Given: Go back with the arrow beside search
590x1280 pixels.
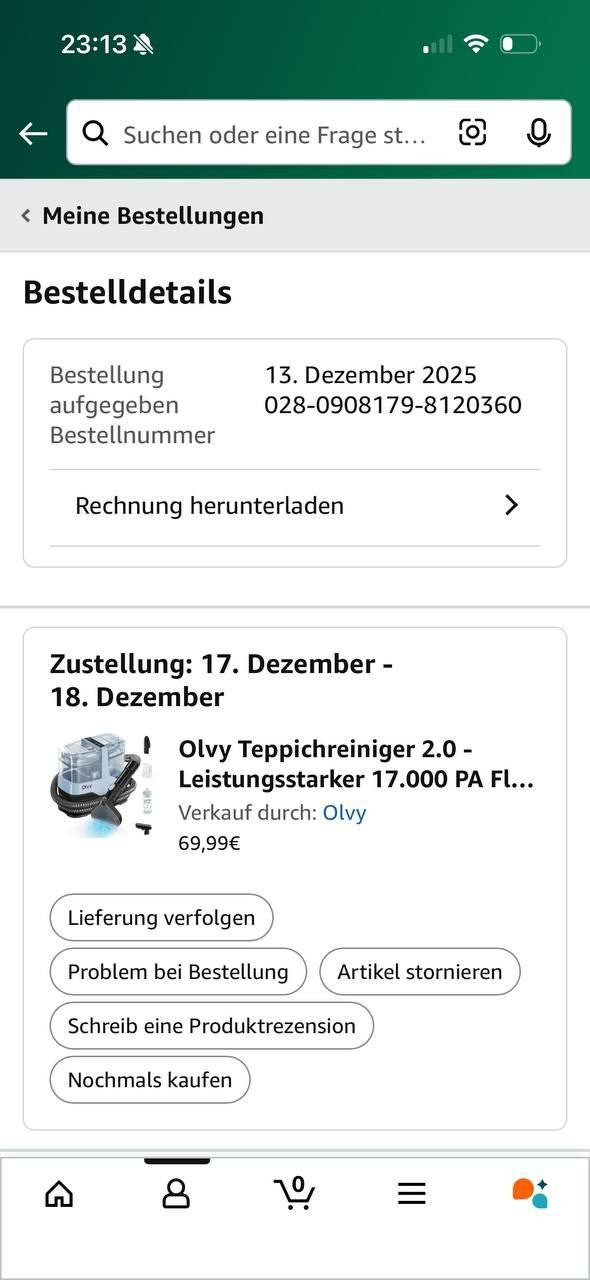Looking at the screenshot, I should coord(33,133).
